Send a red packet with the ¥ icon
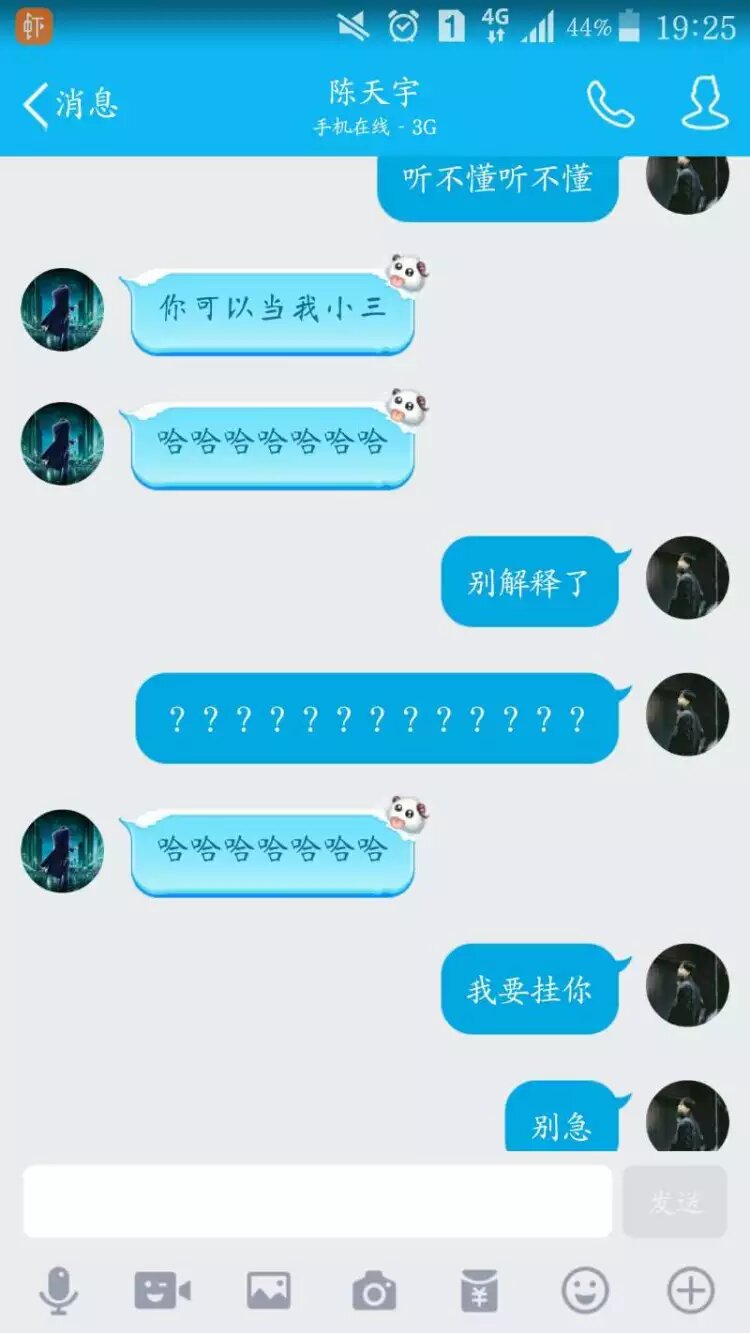 [479, 1290]
